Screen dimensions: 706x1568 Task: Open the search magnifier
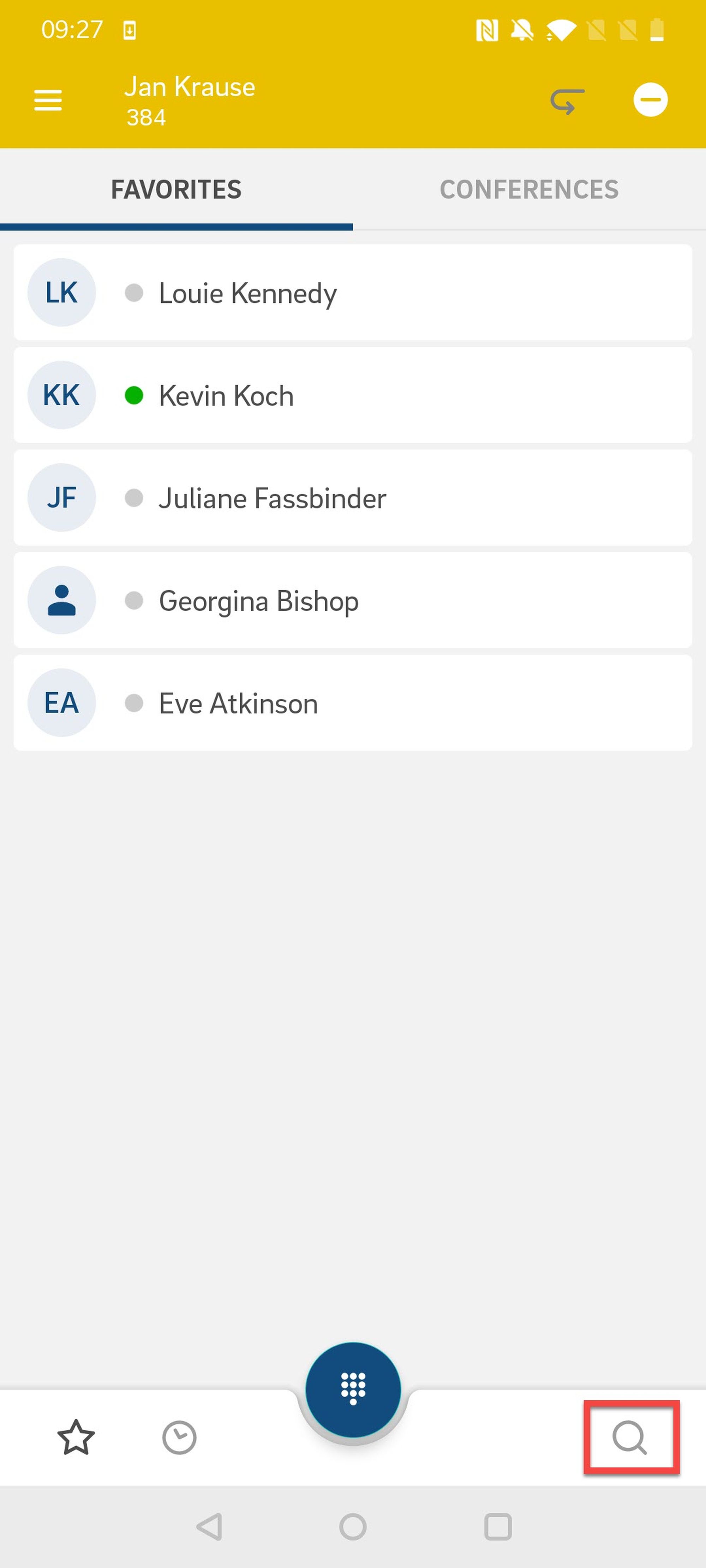point(630,1438)
